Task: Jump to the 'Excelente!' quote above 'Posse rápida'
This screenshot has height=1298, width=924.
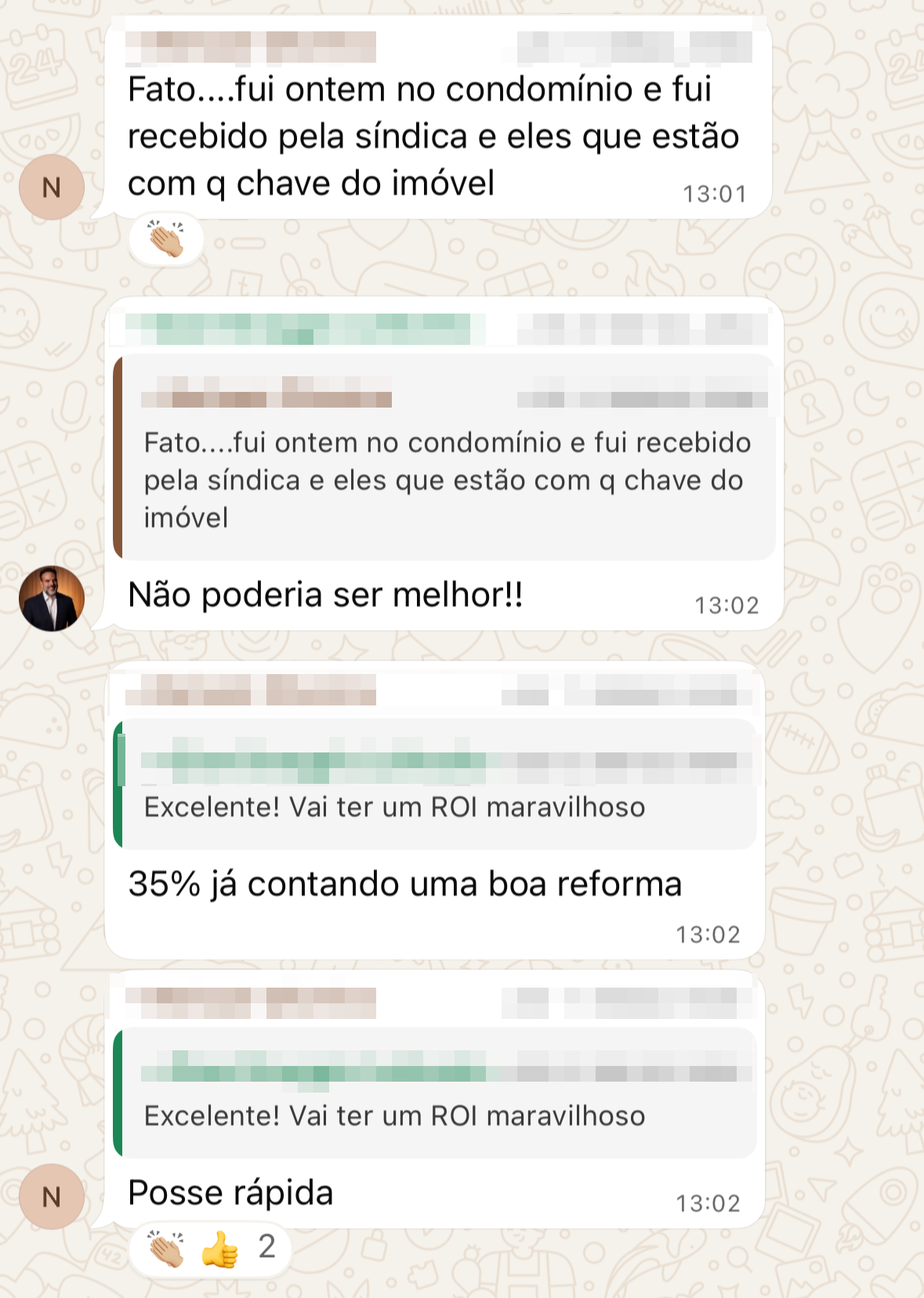Action: 435,1093
